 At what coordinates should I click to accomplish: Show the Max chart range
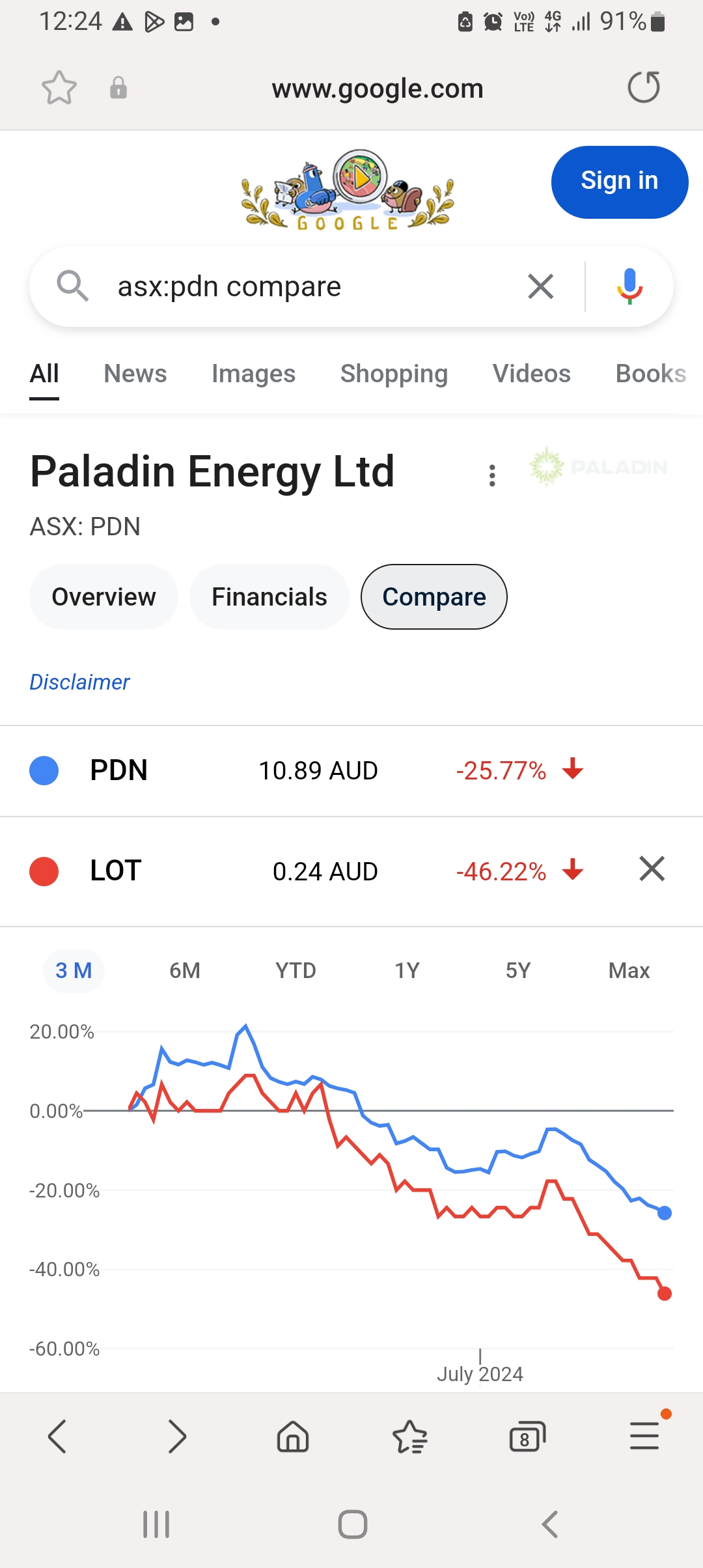click(629, 971)
